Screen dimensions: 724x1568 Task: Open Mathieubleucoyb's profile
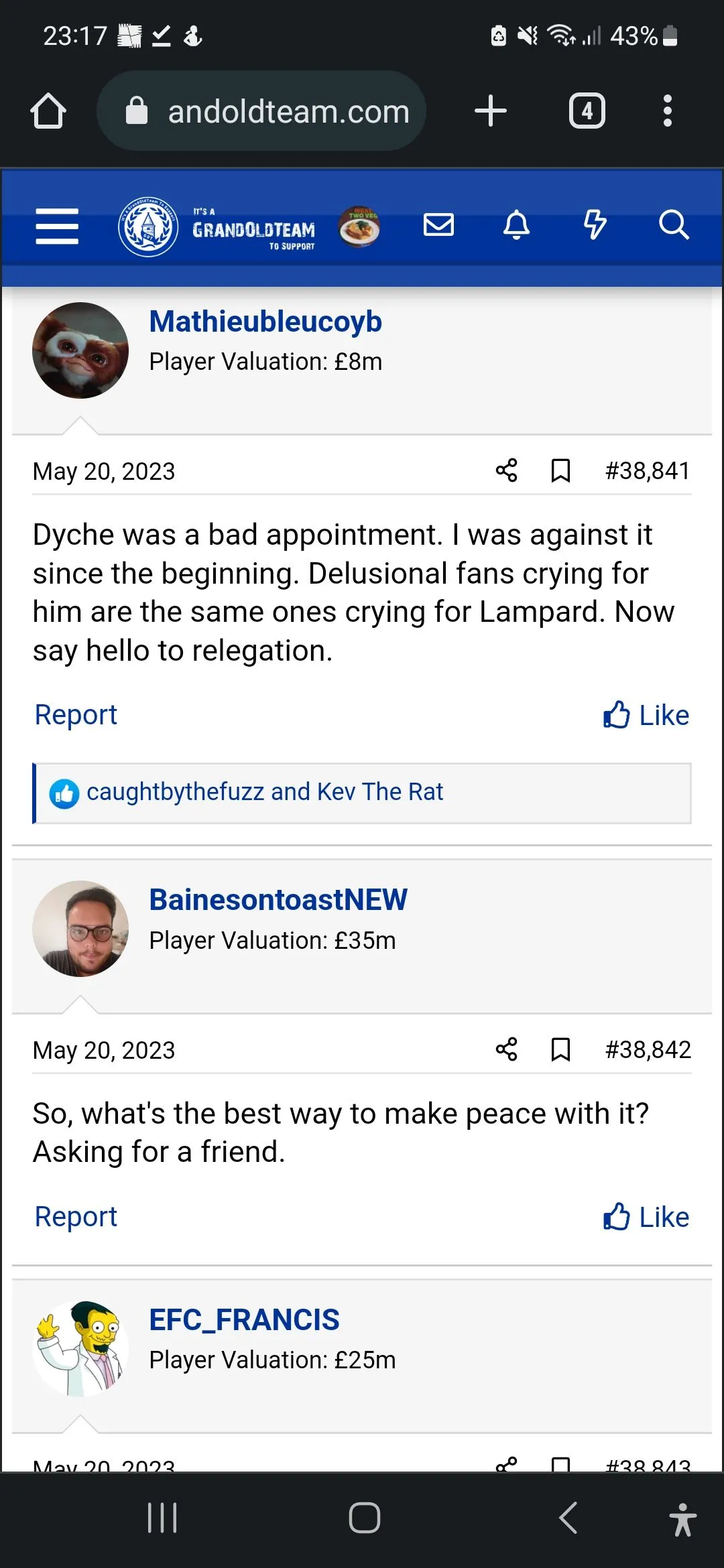(265, 322)
